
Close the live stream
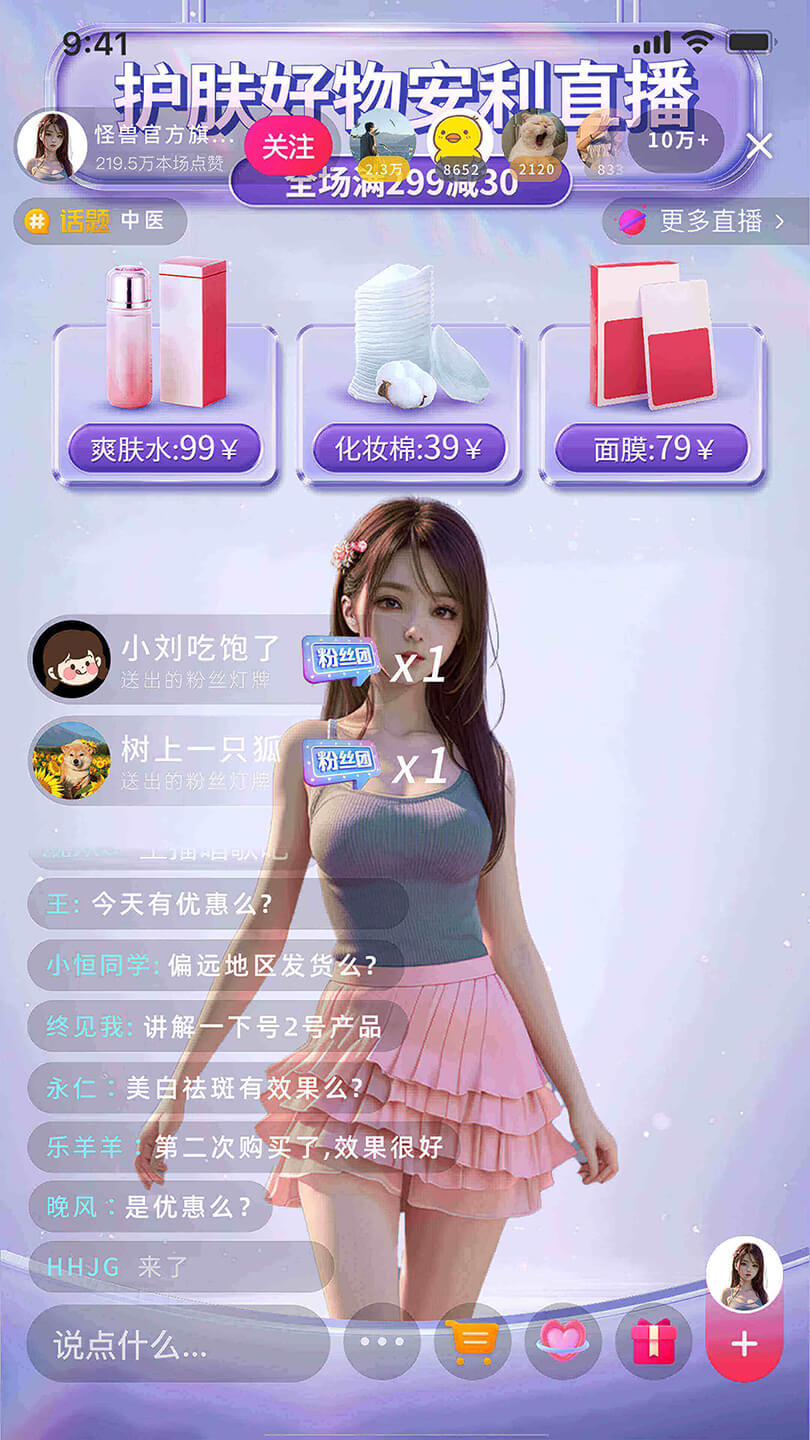760,146
